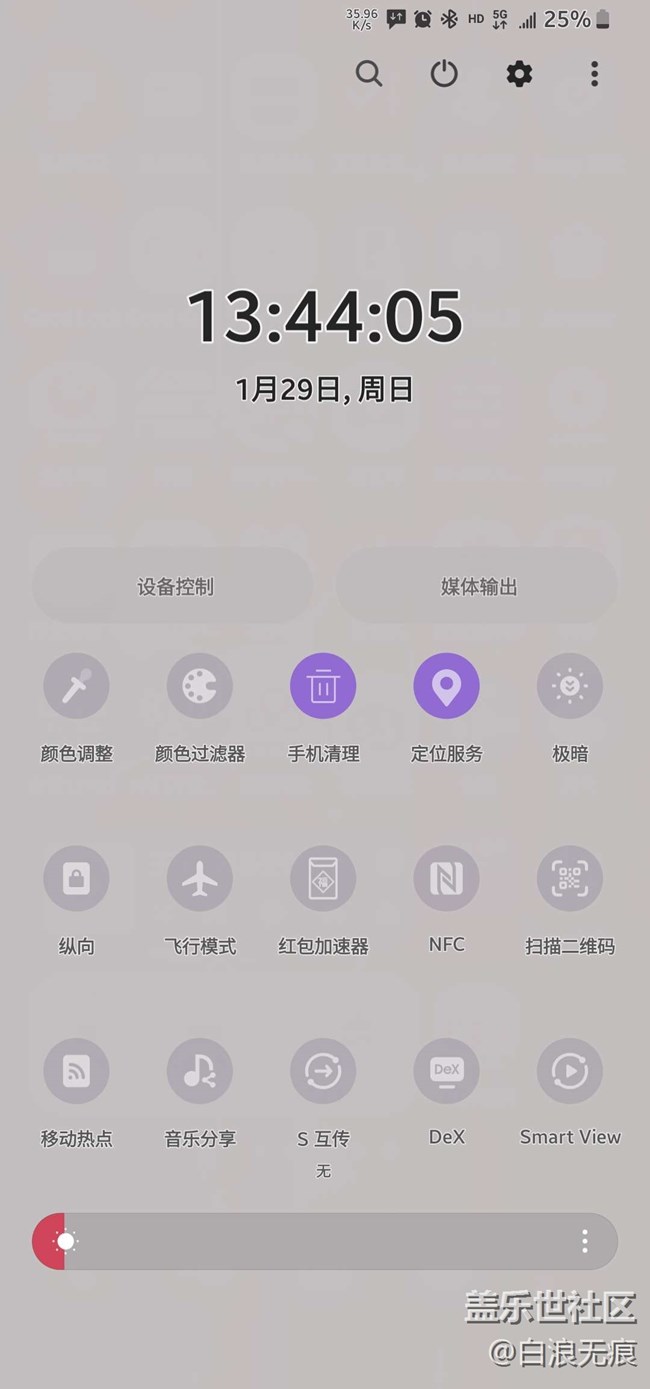Screen dimensions: 650x1389
Task: Launch 扫描二维码
Action: (570, 878)
